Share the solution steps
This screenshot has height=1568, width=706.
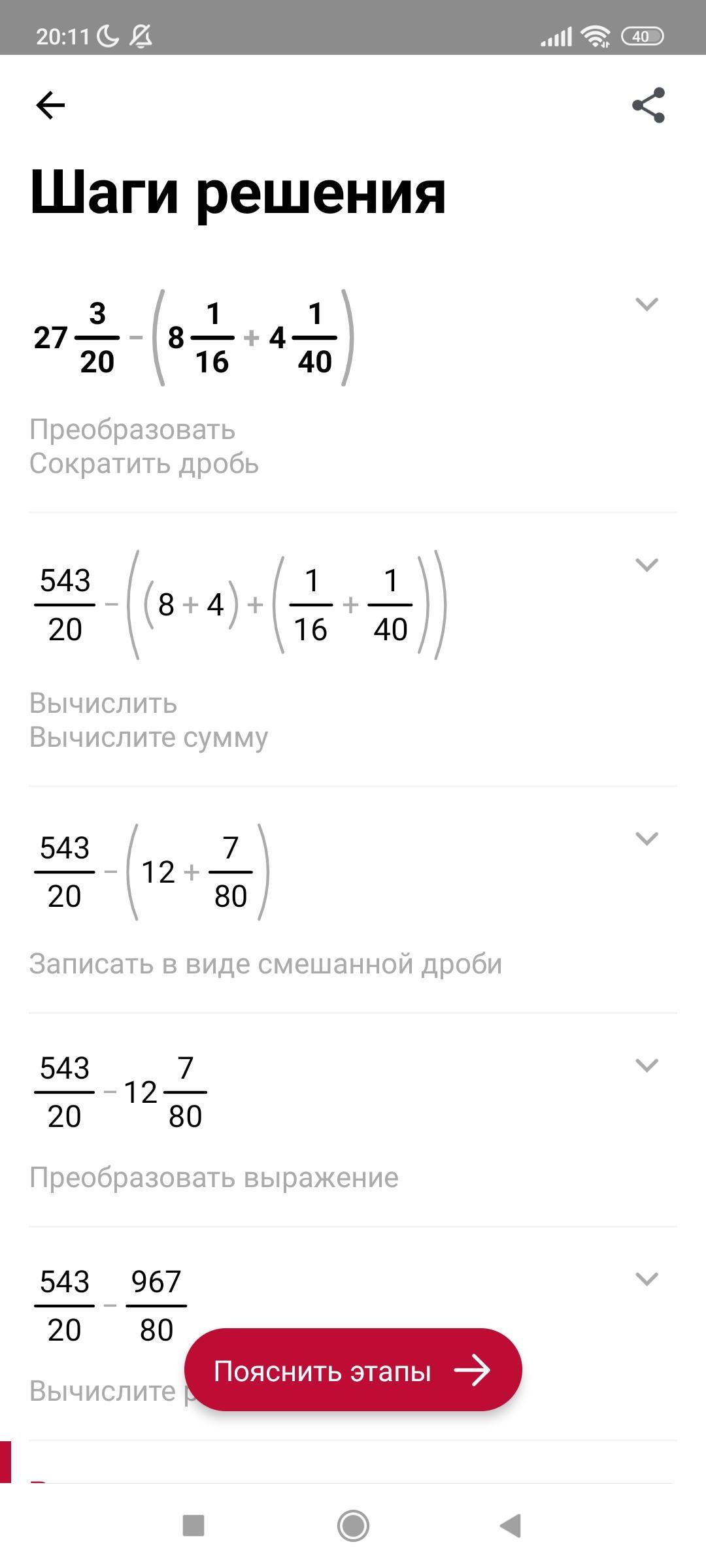point(648,105)
